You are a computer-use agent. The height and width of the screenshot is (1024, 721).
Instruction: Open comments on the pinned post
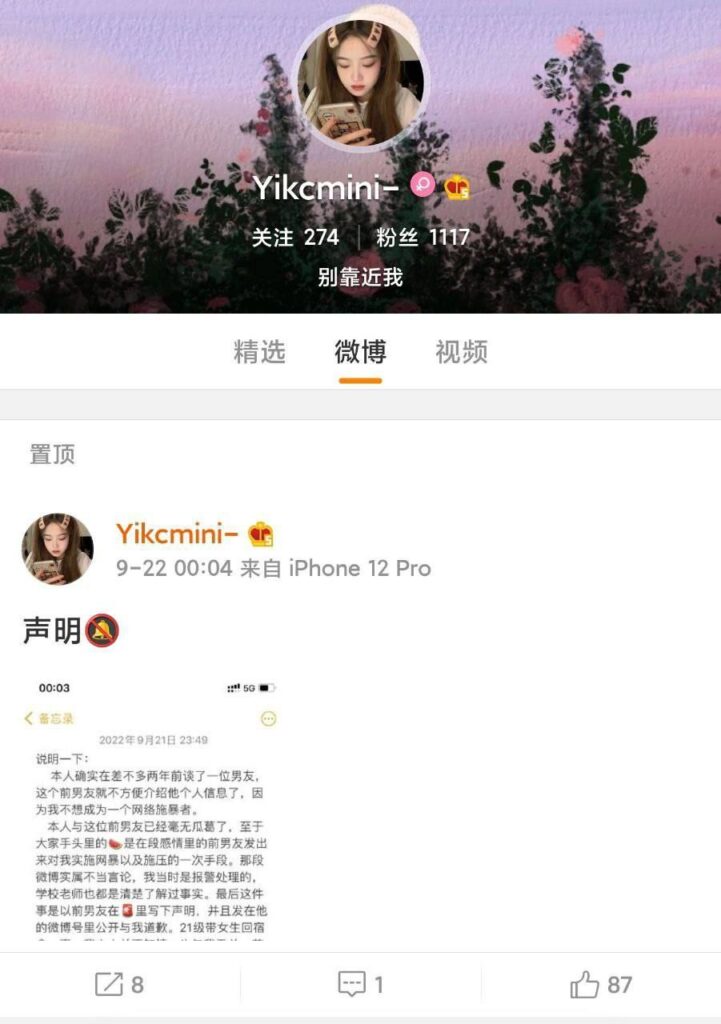click(361, 985)
